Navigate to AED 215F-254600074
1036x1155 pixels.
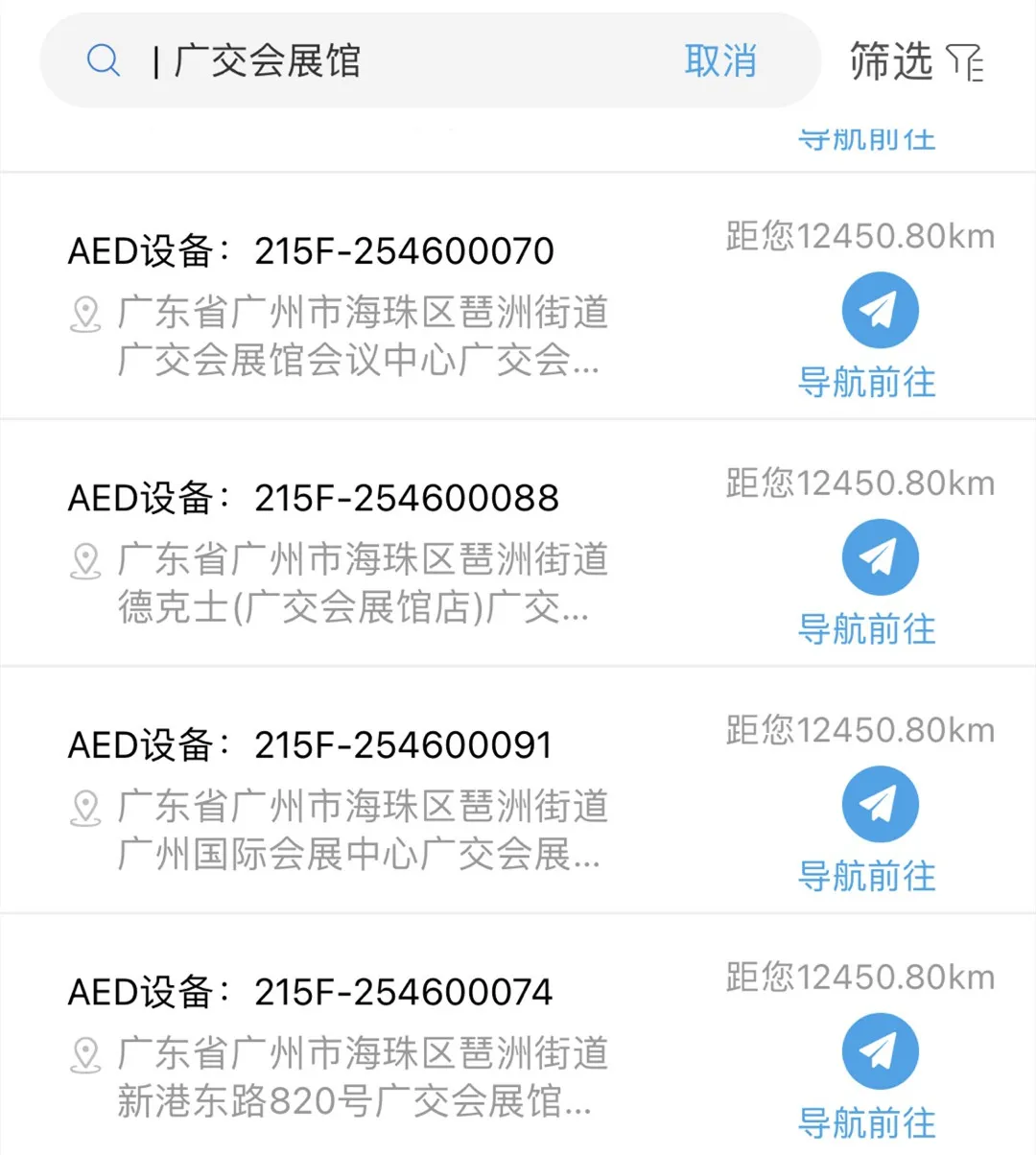[x=879, y=1051]
